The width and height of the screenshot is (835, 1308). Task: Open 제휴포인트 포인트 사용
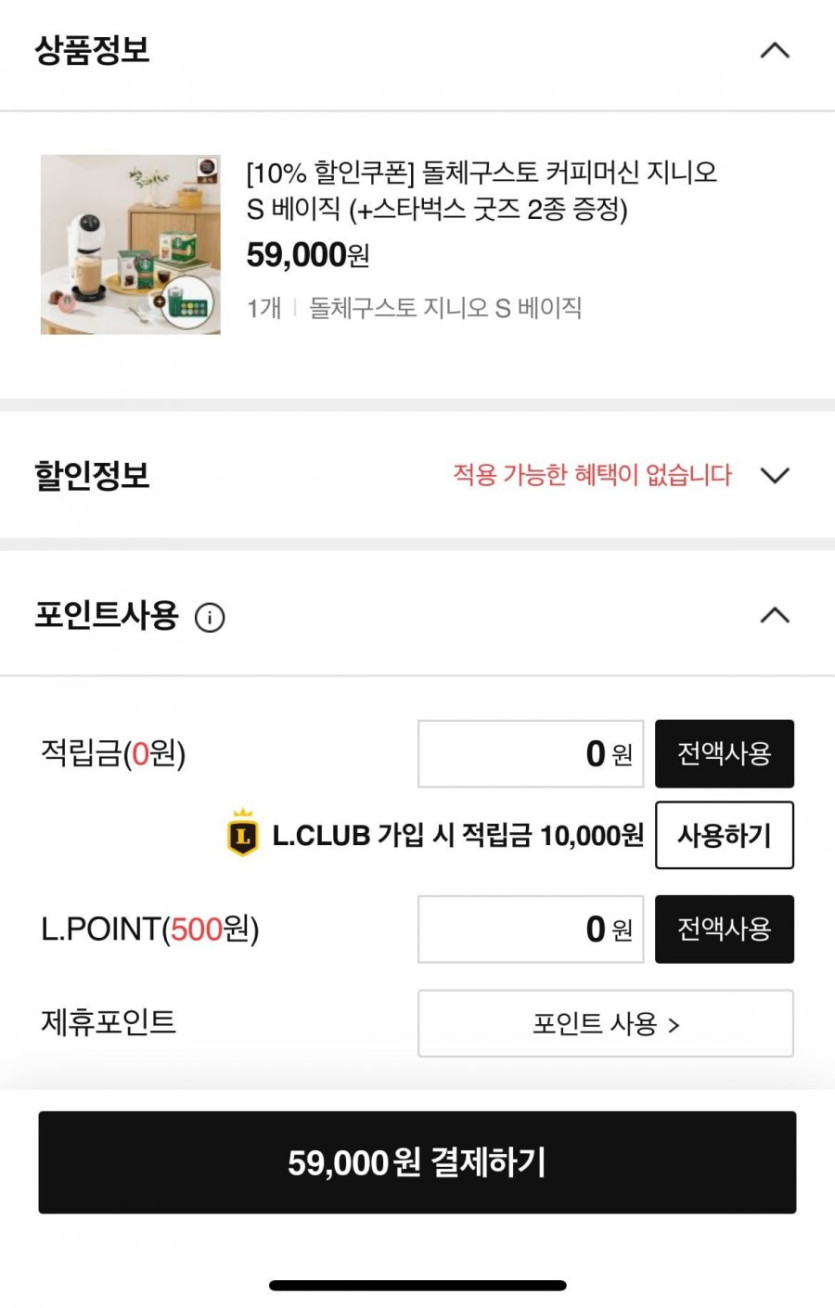pos(605,1023)
